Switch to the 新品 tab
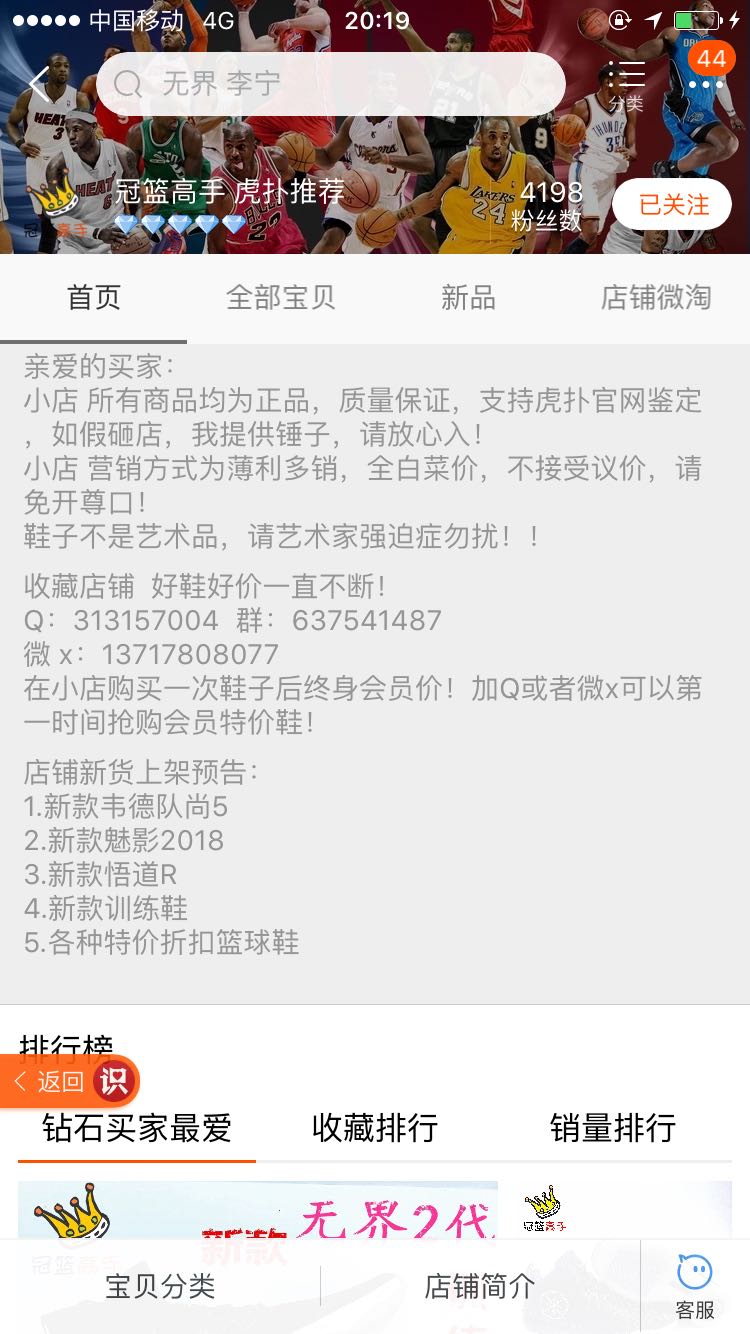 tap(468, 297)
